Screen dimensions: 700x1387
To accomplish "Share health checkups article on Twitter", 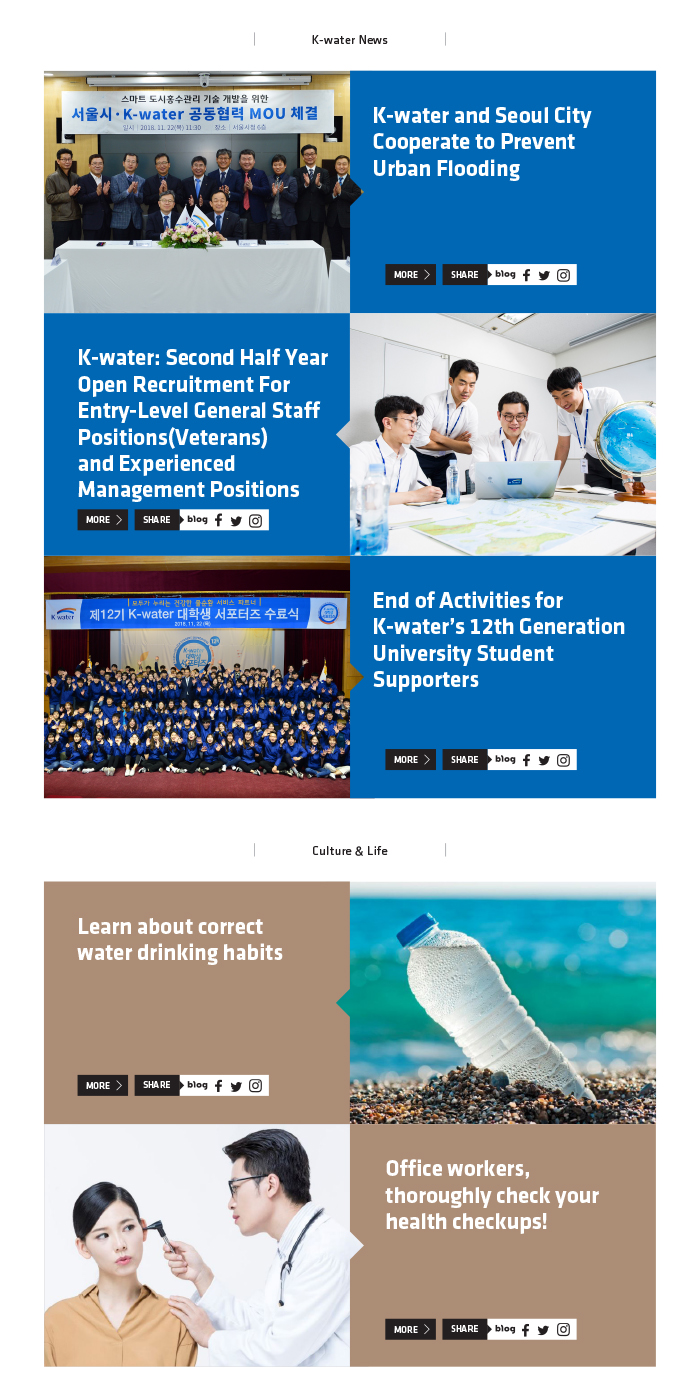I will 544,1329.
